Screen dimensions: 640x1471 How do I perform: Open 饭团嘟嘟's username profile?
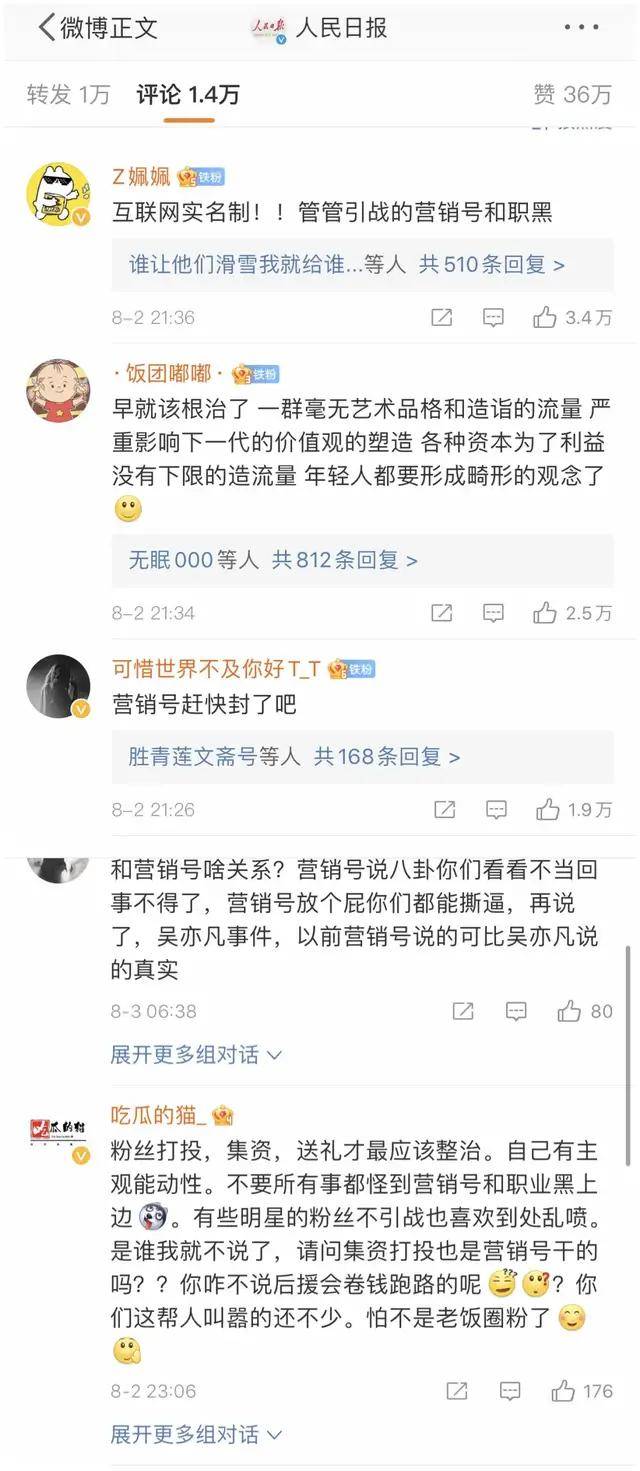coord(168,373)
